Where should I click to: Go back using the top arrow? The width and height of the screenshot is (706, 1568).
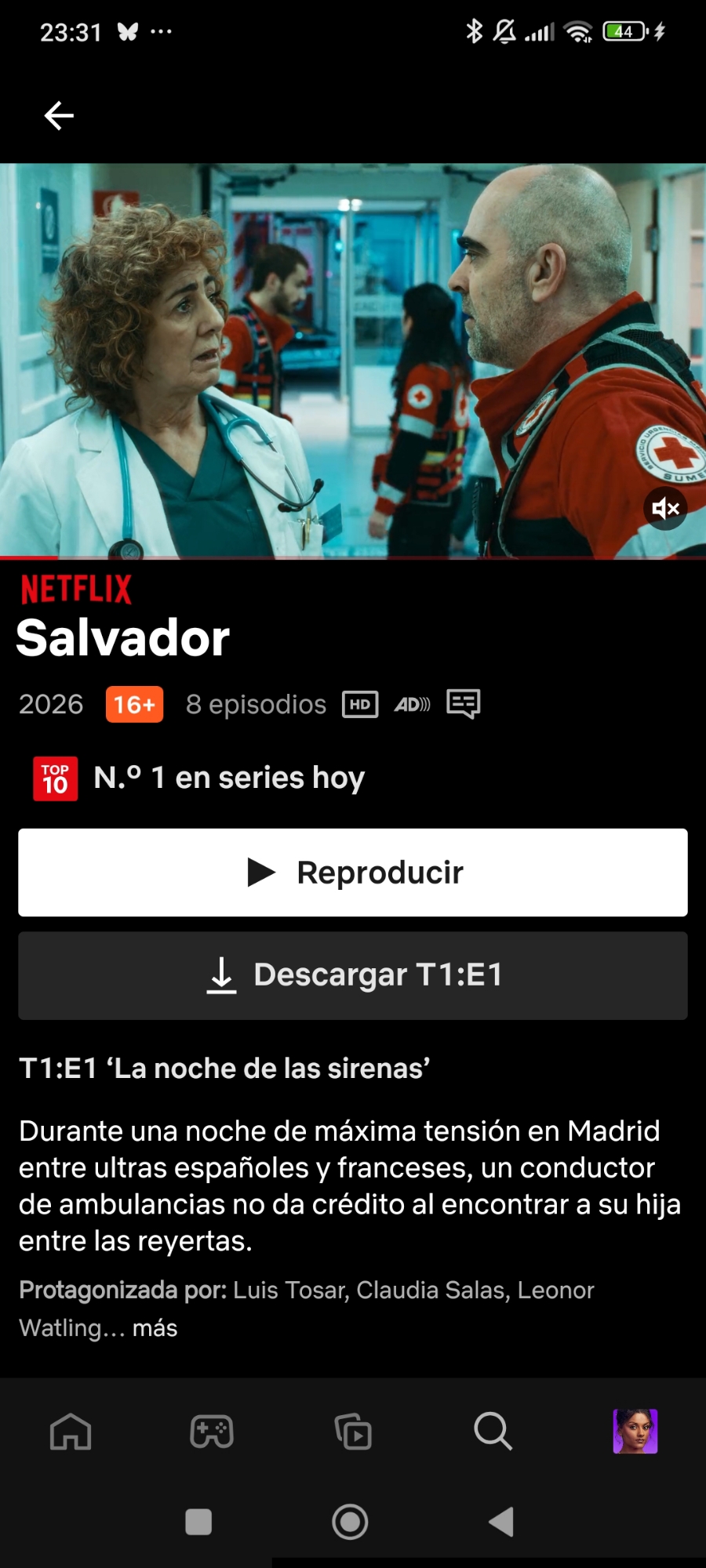(59, 116)
